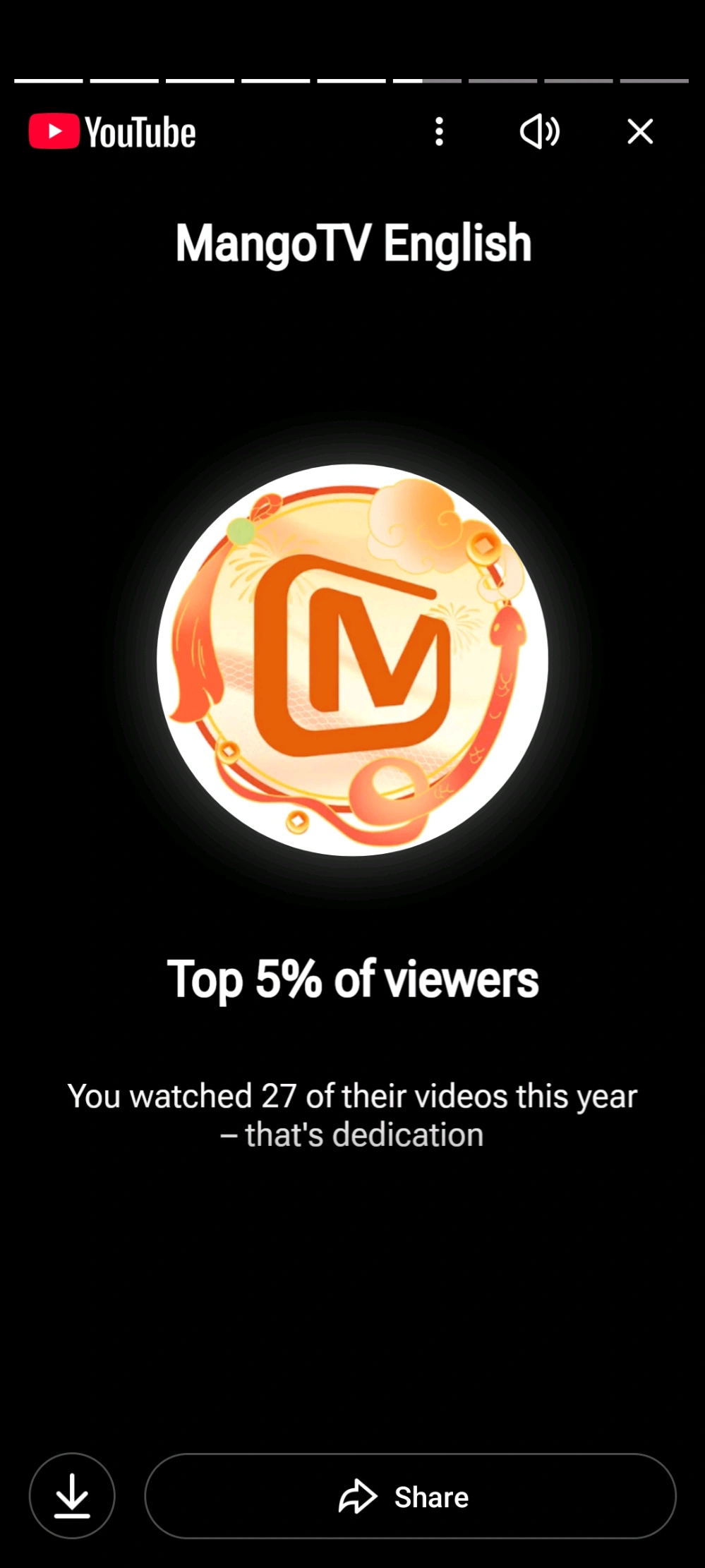Open the three-dot overflow menu
Viewport: 705px width, 1568px height.
tap(439, 132)
